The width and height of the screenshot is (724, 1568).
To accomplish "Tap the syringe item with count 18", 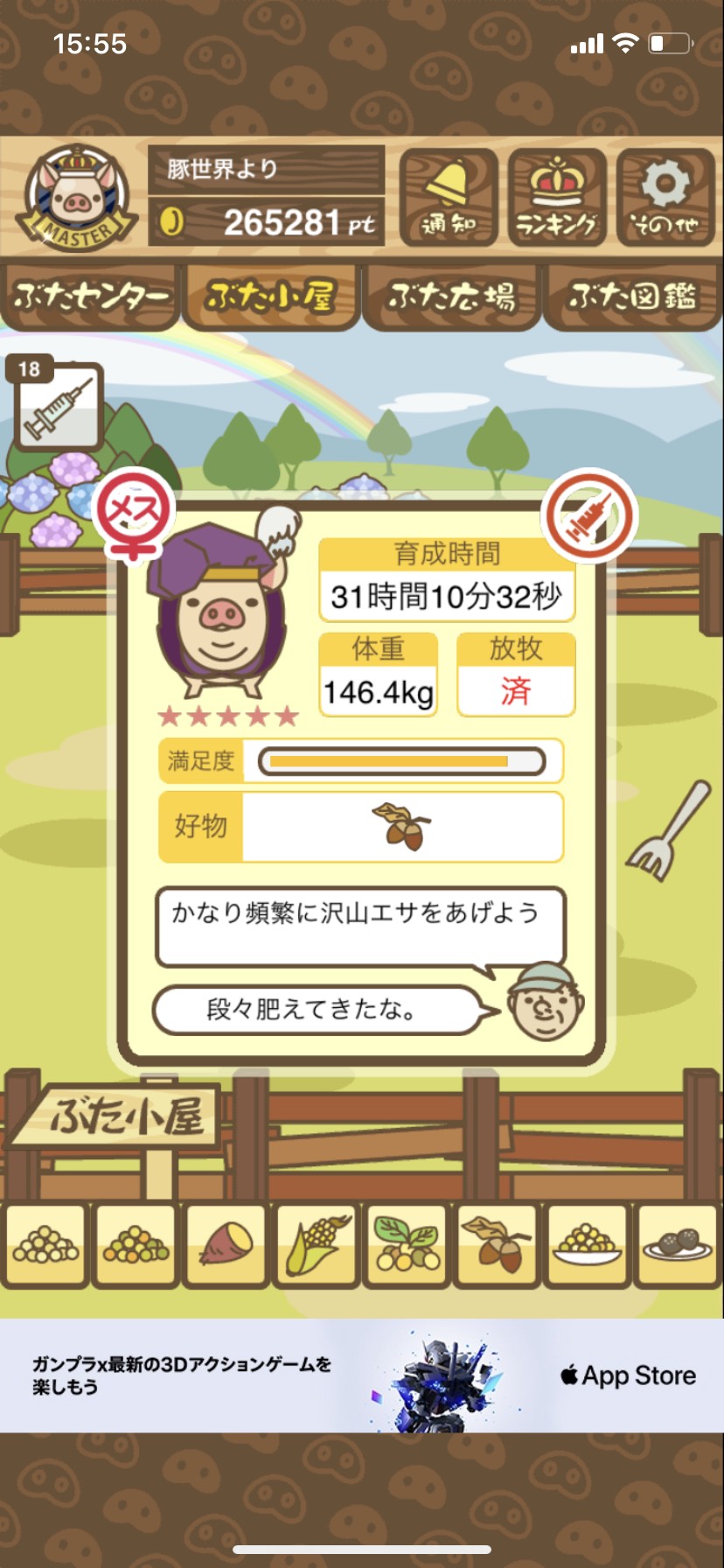I will click(x=58, y=403).
